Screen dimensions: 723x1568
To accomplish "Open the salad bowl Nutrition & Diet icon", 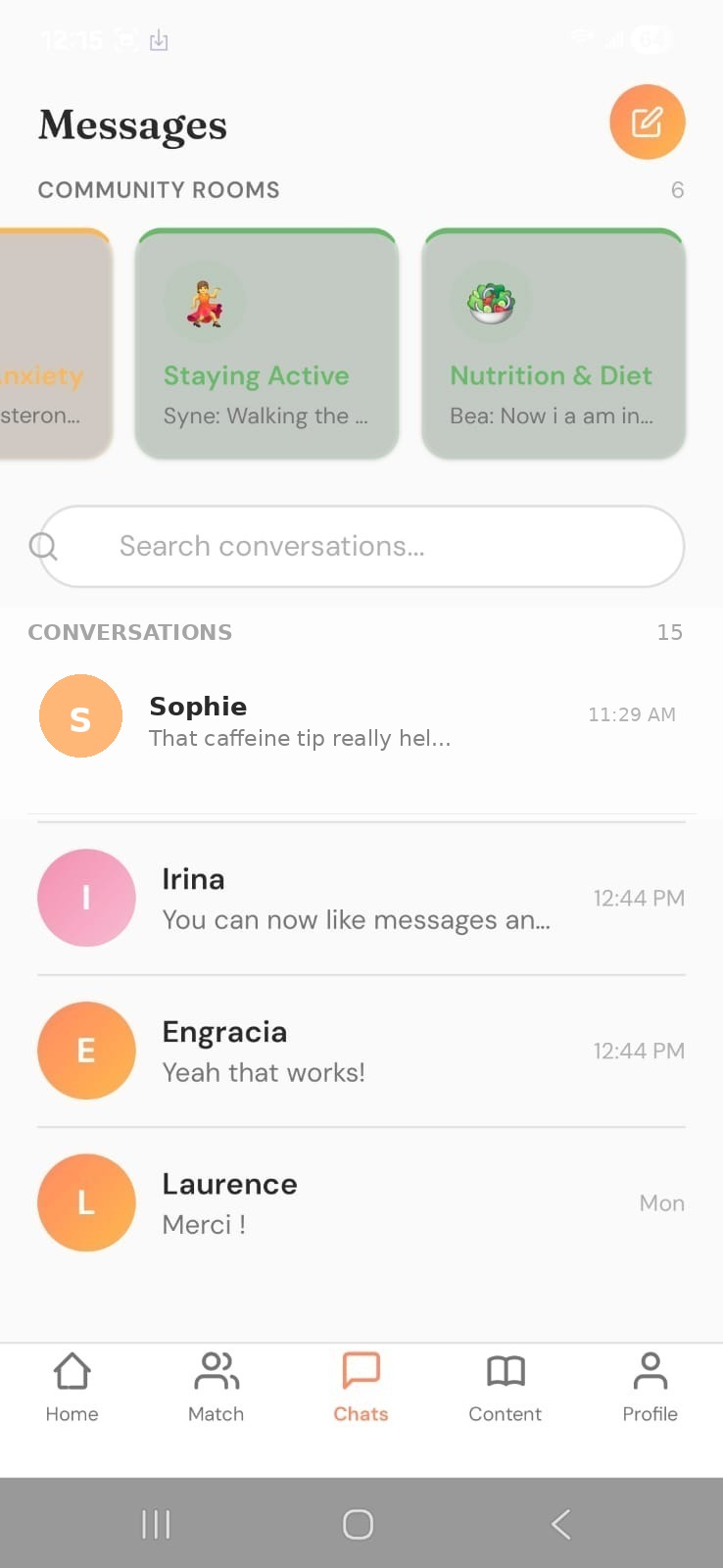I will tap(491, 302).
